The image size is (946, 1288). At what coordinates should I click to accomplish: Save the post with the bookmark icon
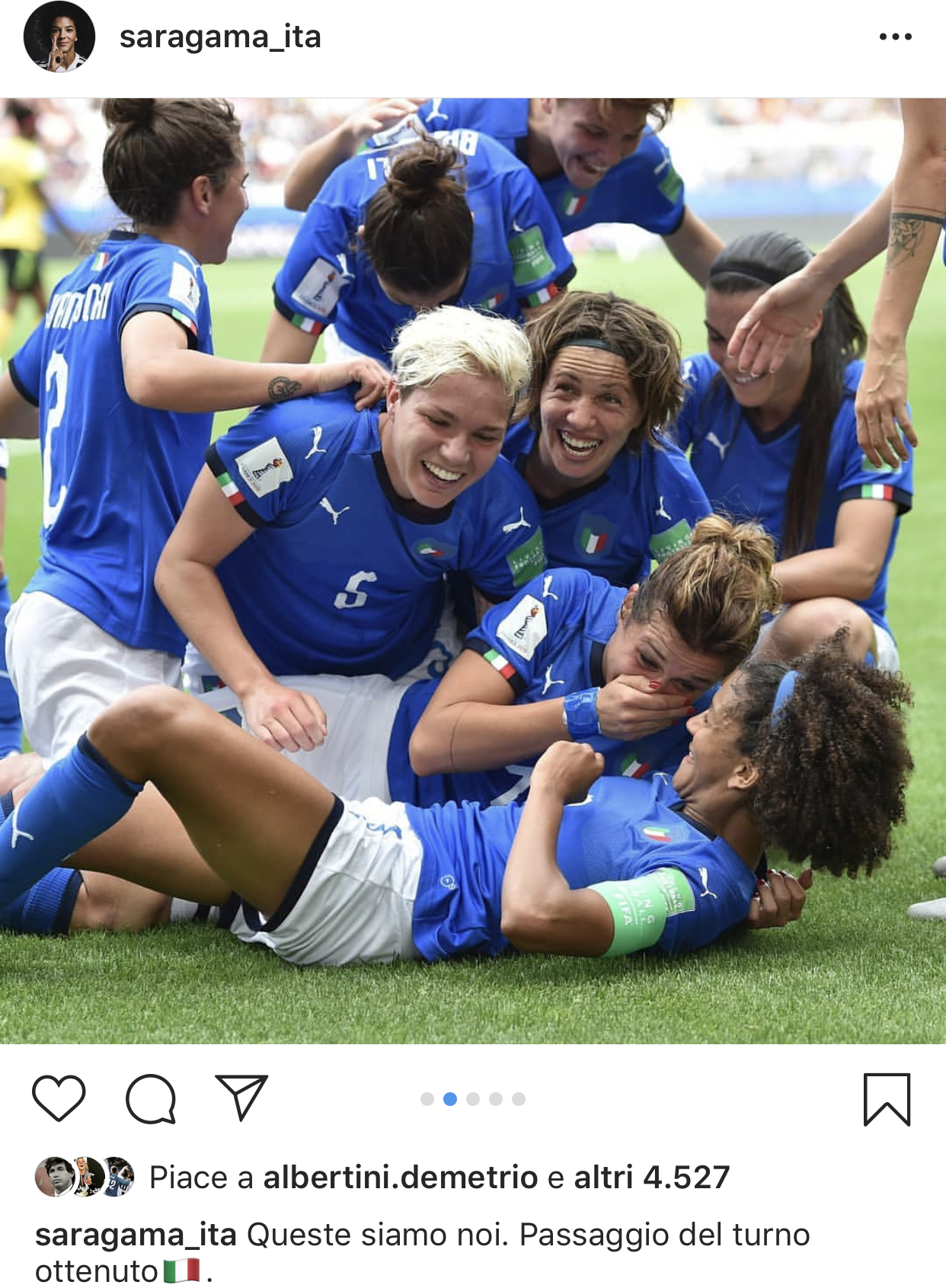pos(887,1099)
